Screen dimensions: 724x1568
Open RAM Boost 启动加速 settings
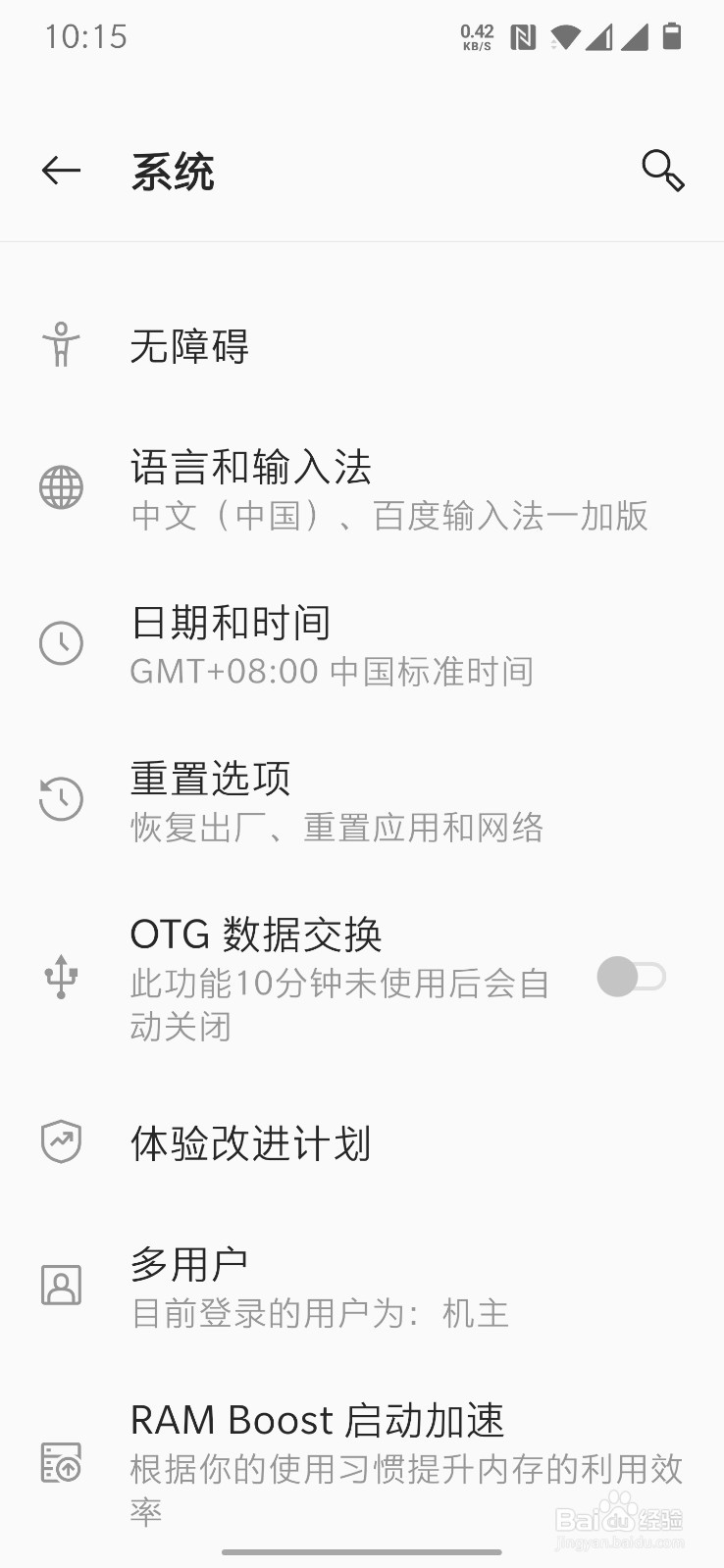coord(294,1442)
